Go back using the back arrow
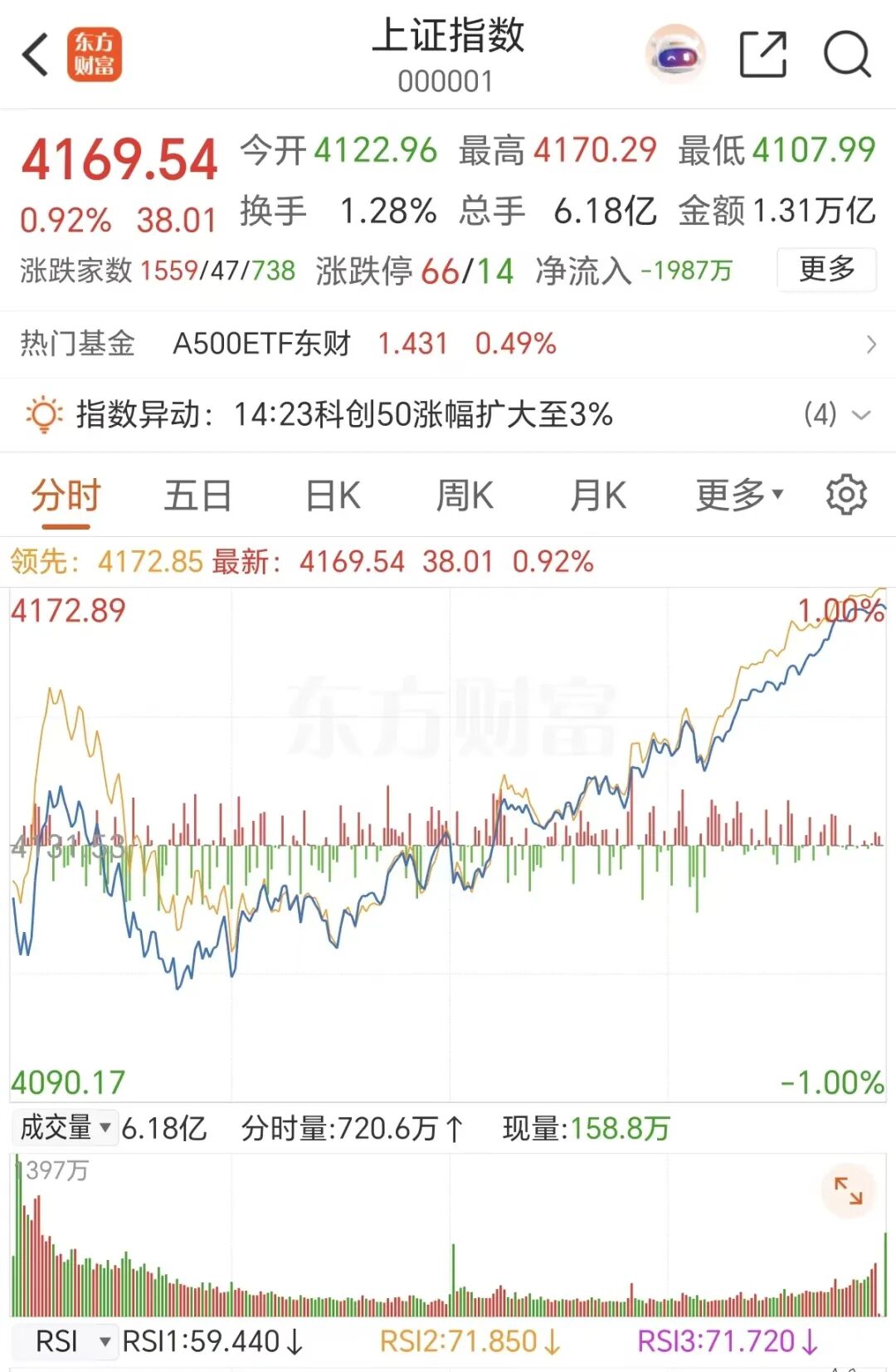The image size is (896, 1372). (x=35, y=55)
